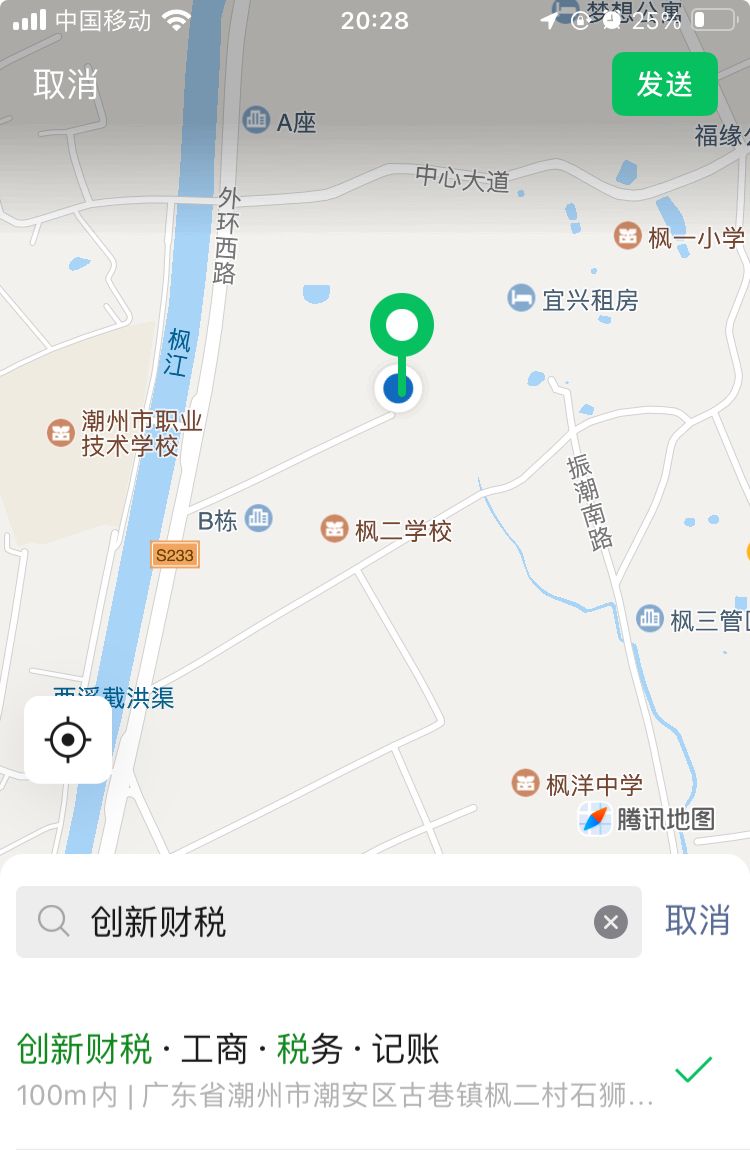The width and height of the screenshot is (750, 1169).
Task: Cancel the search next to the search box
Action: point(697,920)
